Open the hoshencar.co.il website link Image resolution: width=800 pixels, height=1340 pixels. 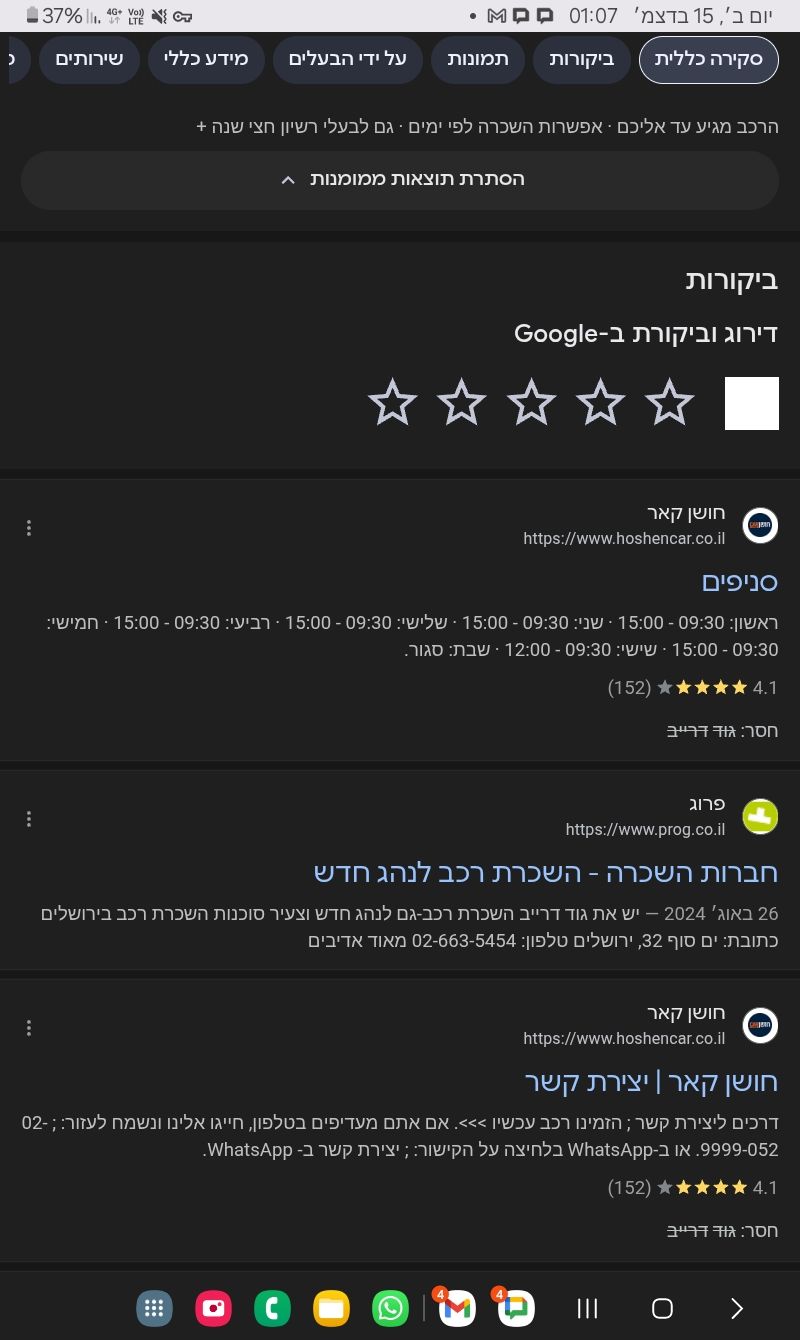pos(621,538)
